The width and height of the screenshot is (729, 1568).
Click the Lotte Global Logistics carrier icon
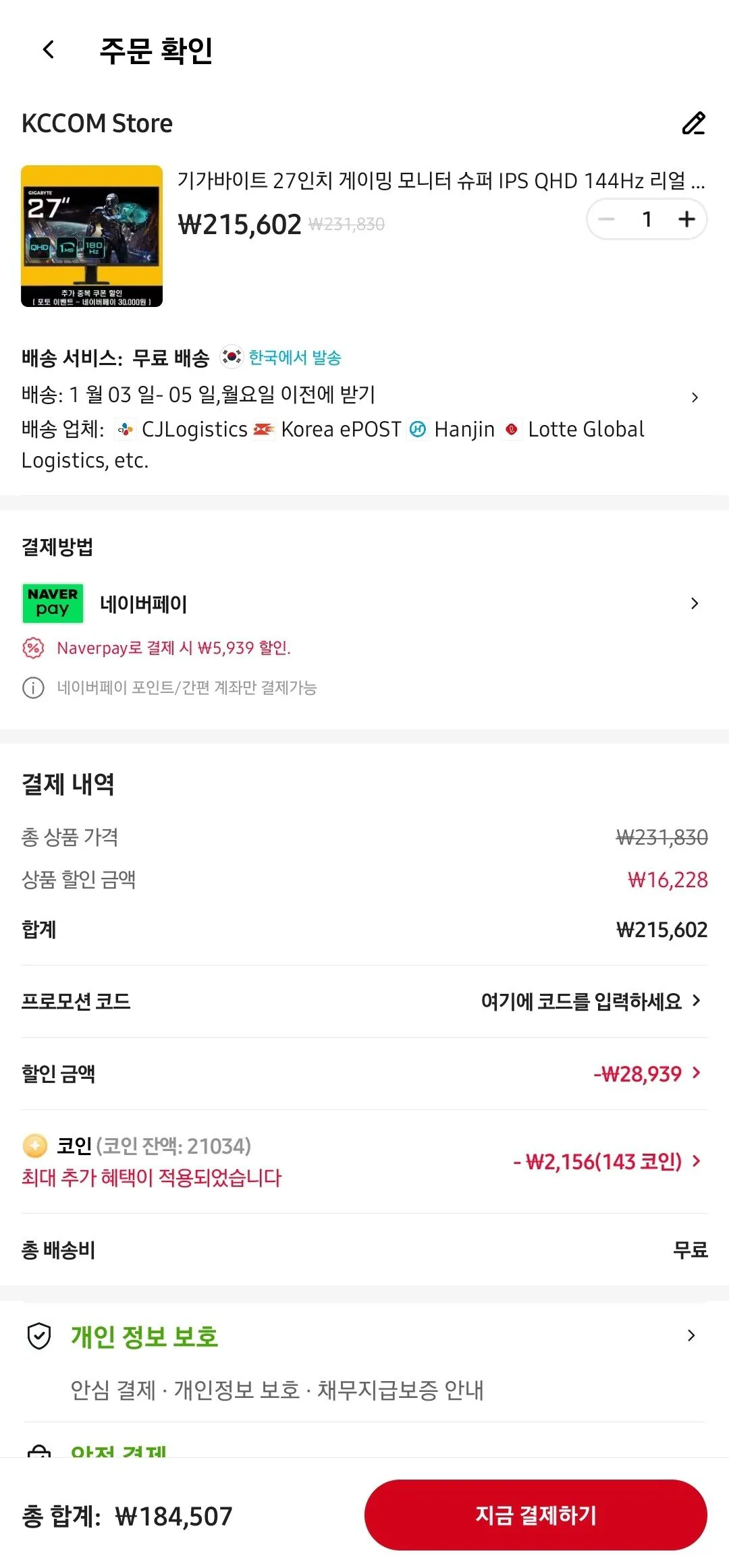click(x=513, y=429)
